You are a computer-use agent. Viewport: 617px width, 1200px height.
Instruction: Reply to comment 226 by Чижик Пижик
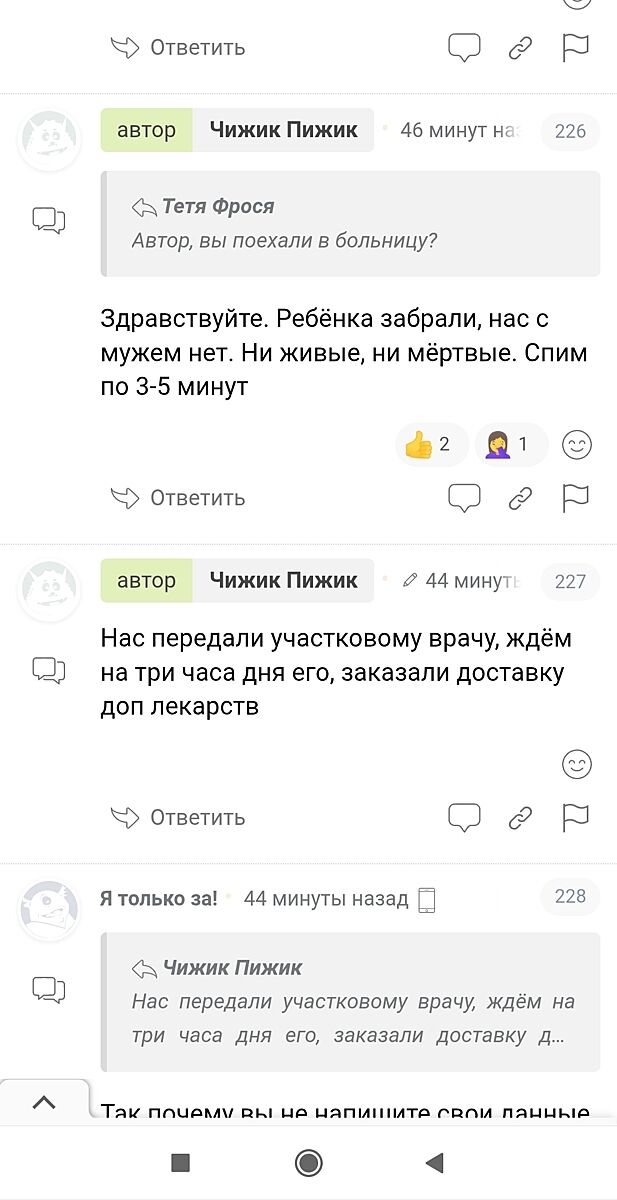(x=179, y=498)
